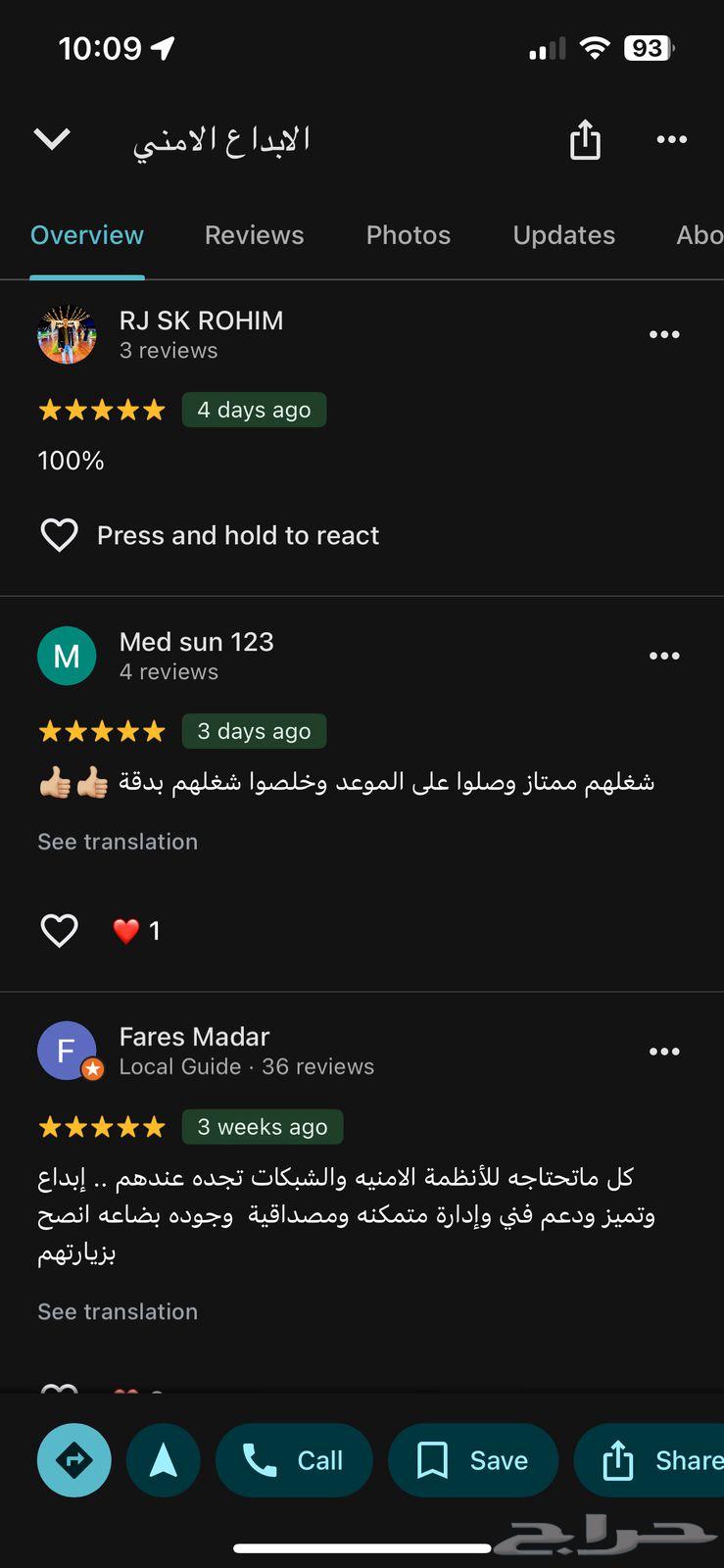Share this place from the top bar
The height and width of the screenshot is (1568, 724).
coord(585,139)
